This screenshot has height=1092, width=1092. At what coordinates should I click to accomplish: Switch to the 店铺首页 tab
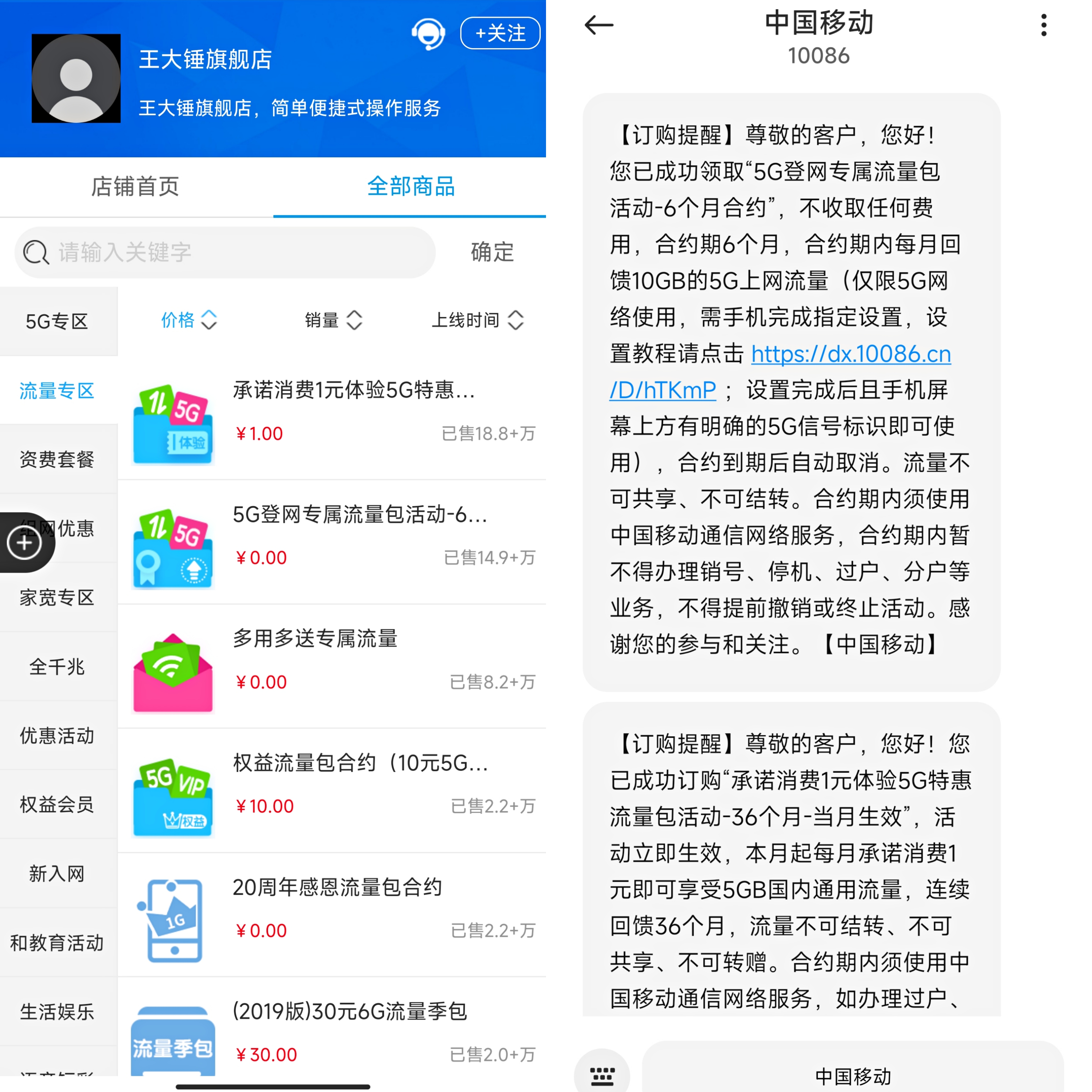tap(136, 187)
